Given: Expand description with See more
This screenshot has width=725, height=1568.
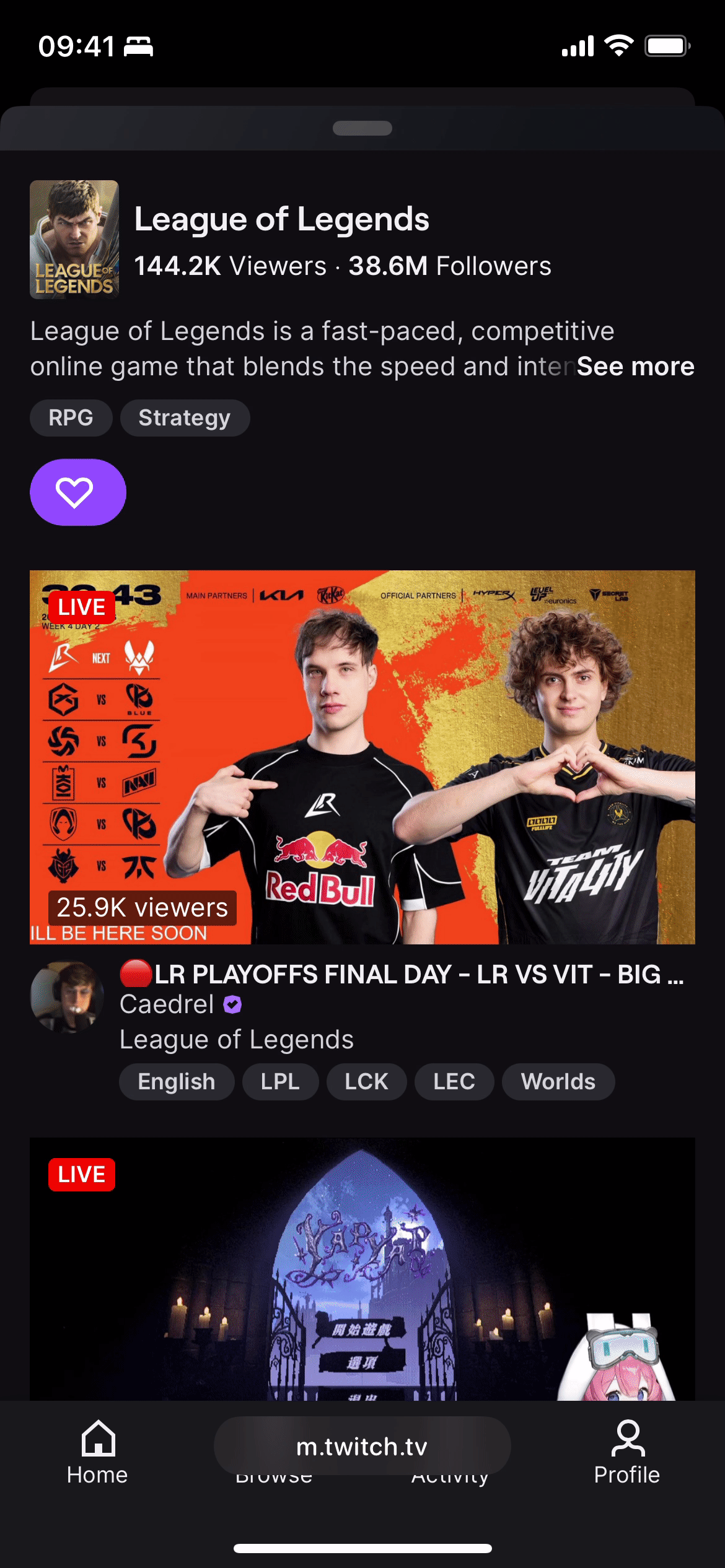Looking at the screenshot, I should tap(635, 367).
